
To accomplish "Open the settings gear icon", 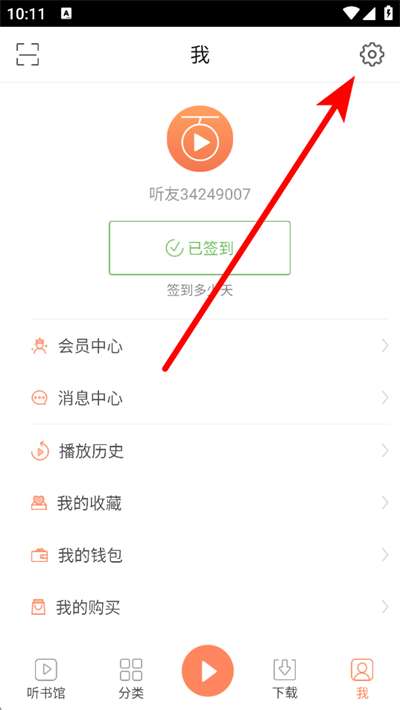I will [372, 55].
